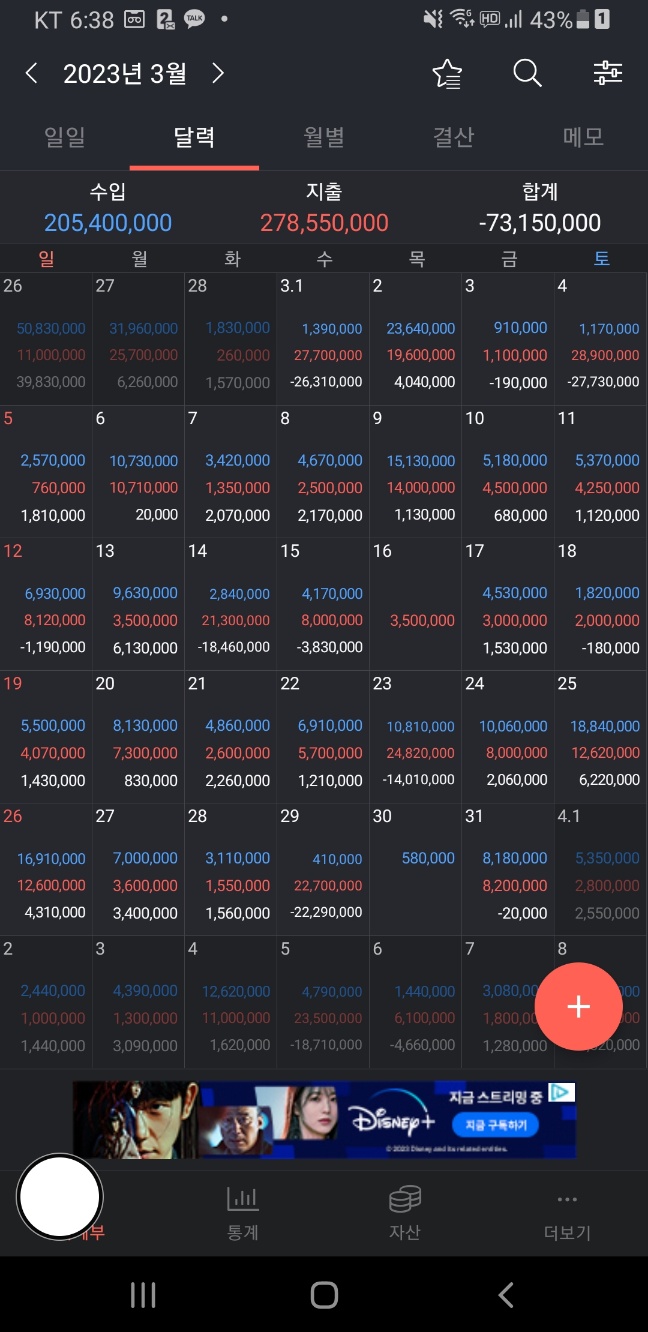648x1332 pixels.
Task: Open the 더보기 bottom tab
Action: [x=567, y=1213]
